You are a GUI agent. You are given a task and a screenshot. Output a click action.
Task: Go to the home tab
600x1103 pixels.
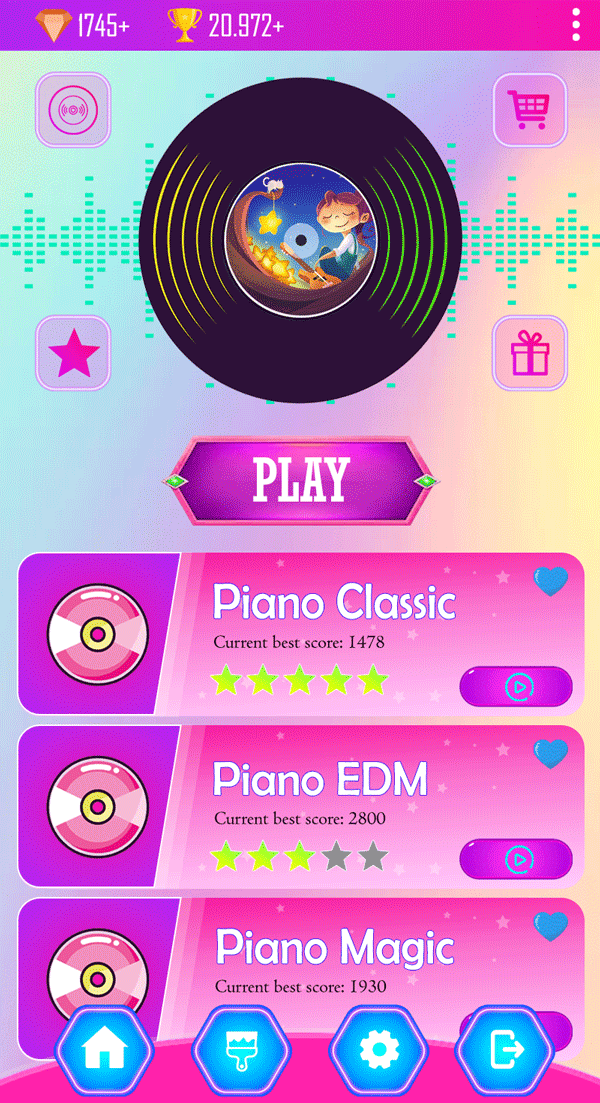pyautogui.click(x=105, y=1050)
